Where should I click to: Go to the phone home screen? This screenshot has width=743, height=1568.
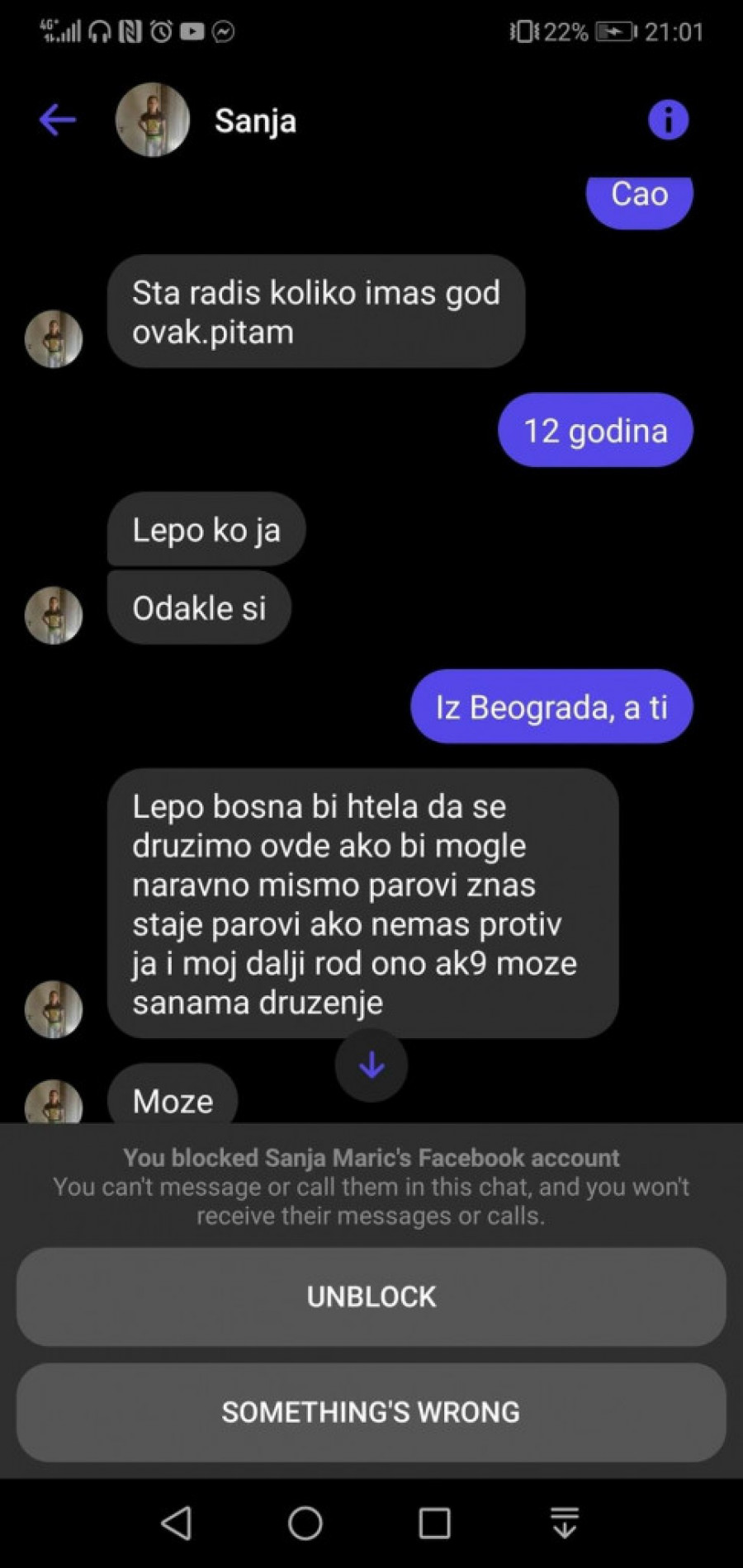305,1523
